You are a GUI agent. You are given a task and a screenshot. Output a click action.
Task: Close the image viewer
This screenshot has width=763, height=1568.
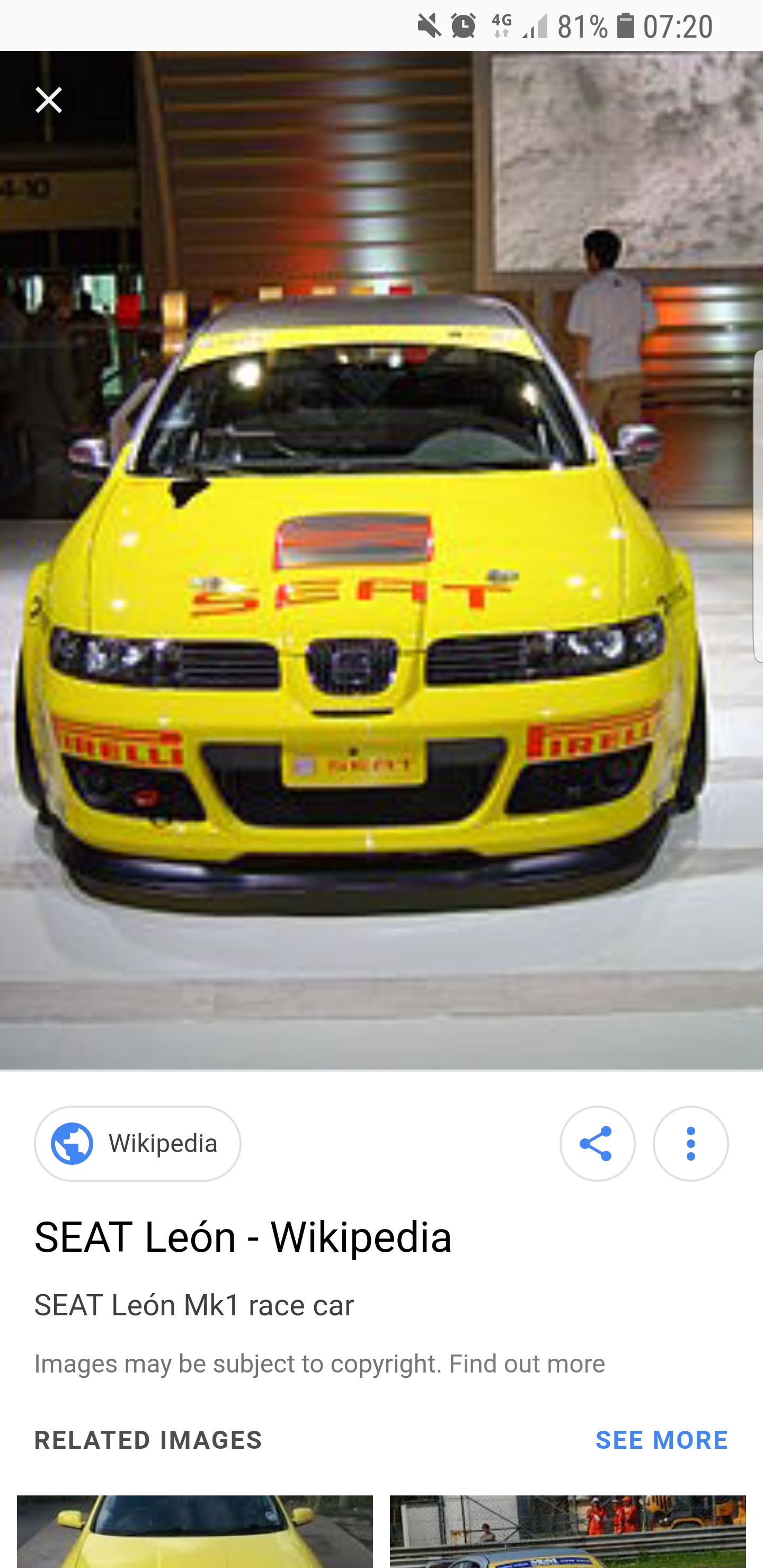[x=48, y=100]
